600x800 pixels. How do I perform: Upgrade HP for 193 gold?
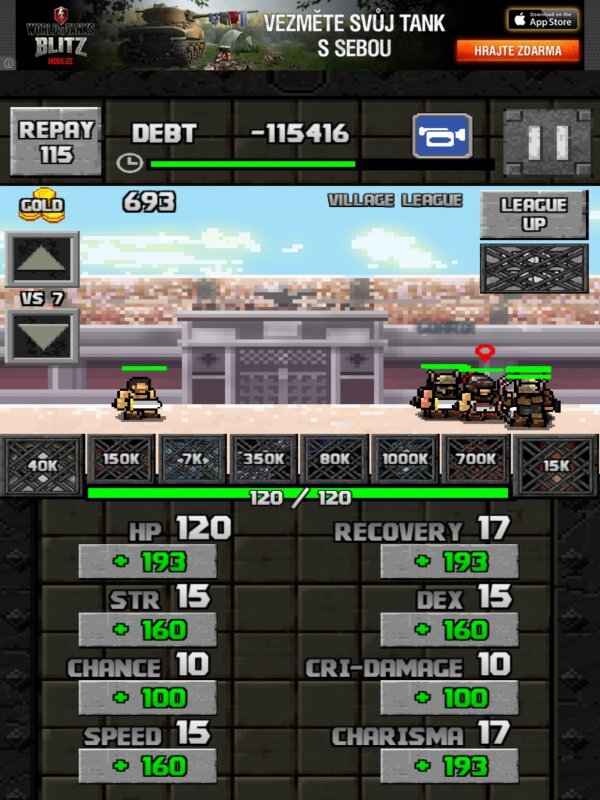click(148, 562)
